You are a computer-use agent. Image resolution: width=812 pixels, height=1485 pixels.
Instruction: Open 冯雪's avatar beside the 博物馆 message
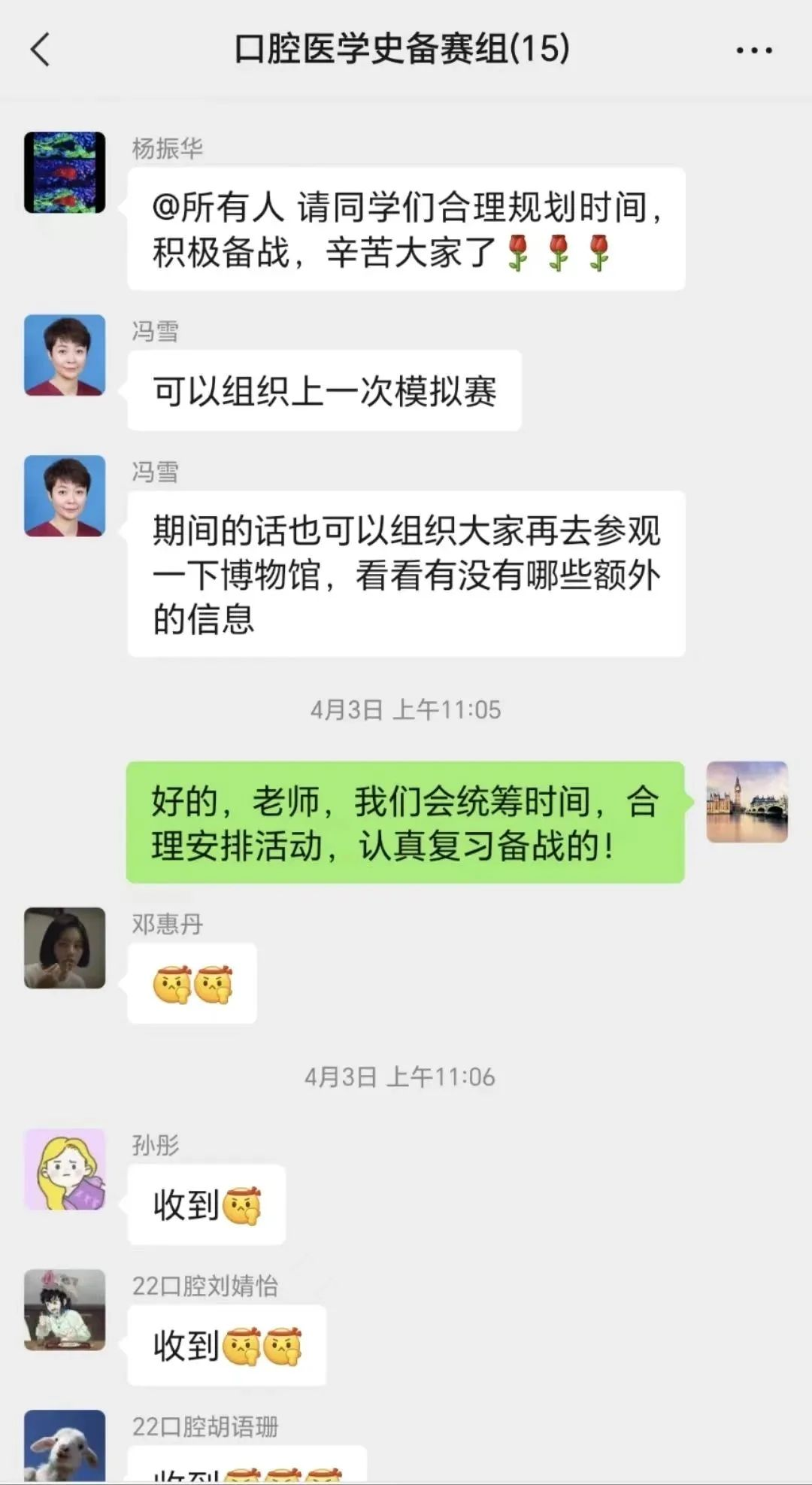coord(65,496)
